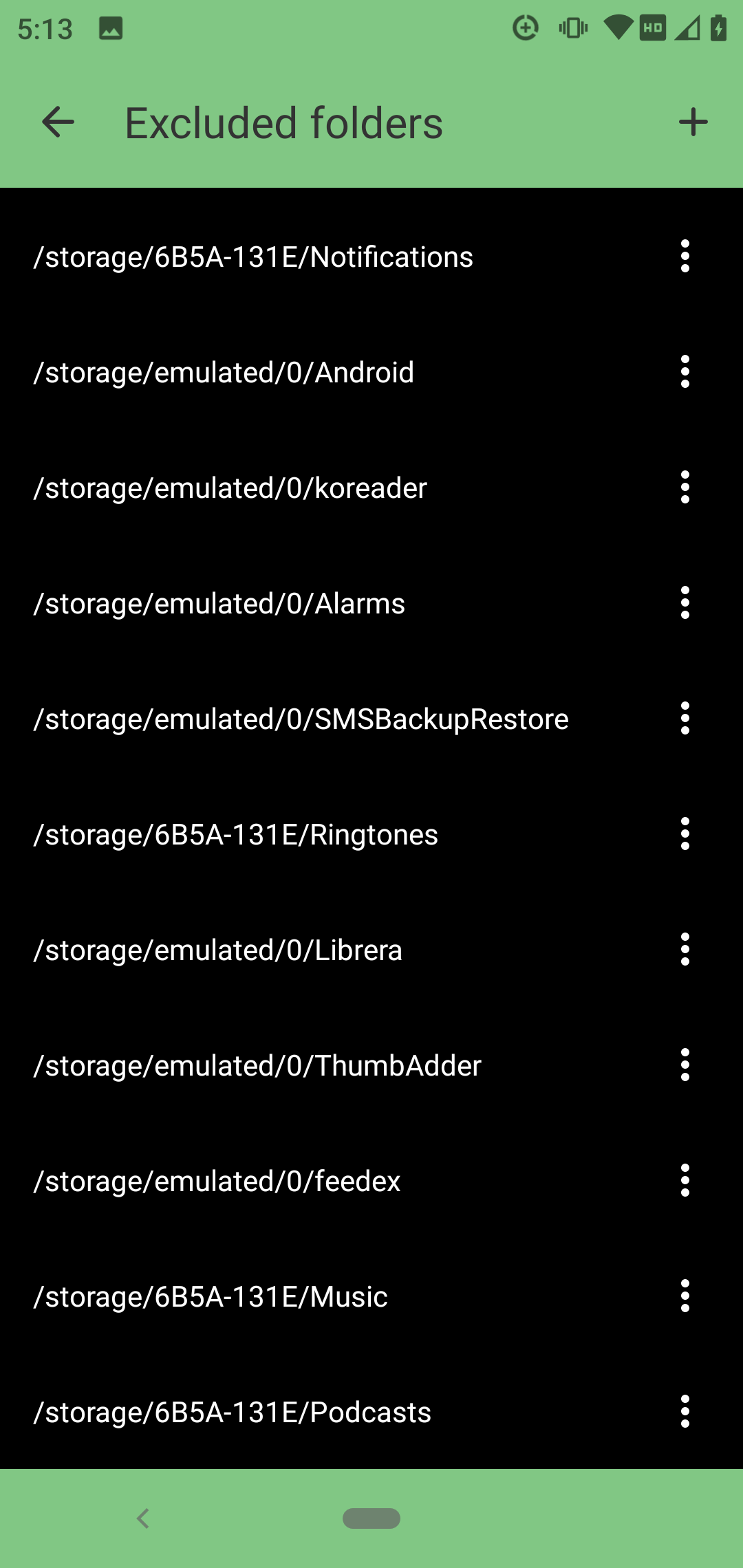Image resolution: width=743 pixels, height=1568 pixels.
Task: Open overflow menu for /storage/emulated/0/SMSBackupRestore
Action: coord(685,719)
